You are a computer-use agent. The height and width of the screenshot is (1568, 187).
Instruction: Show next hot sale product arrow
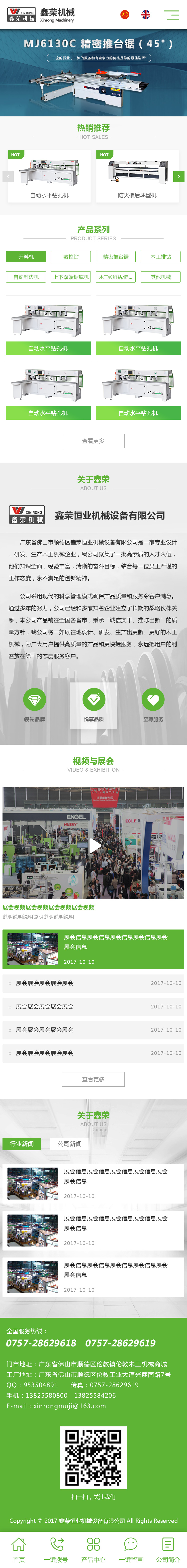(x=179, y=177)
